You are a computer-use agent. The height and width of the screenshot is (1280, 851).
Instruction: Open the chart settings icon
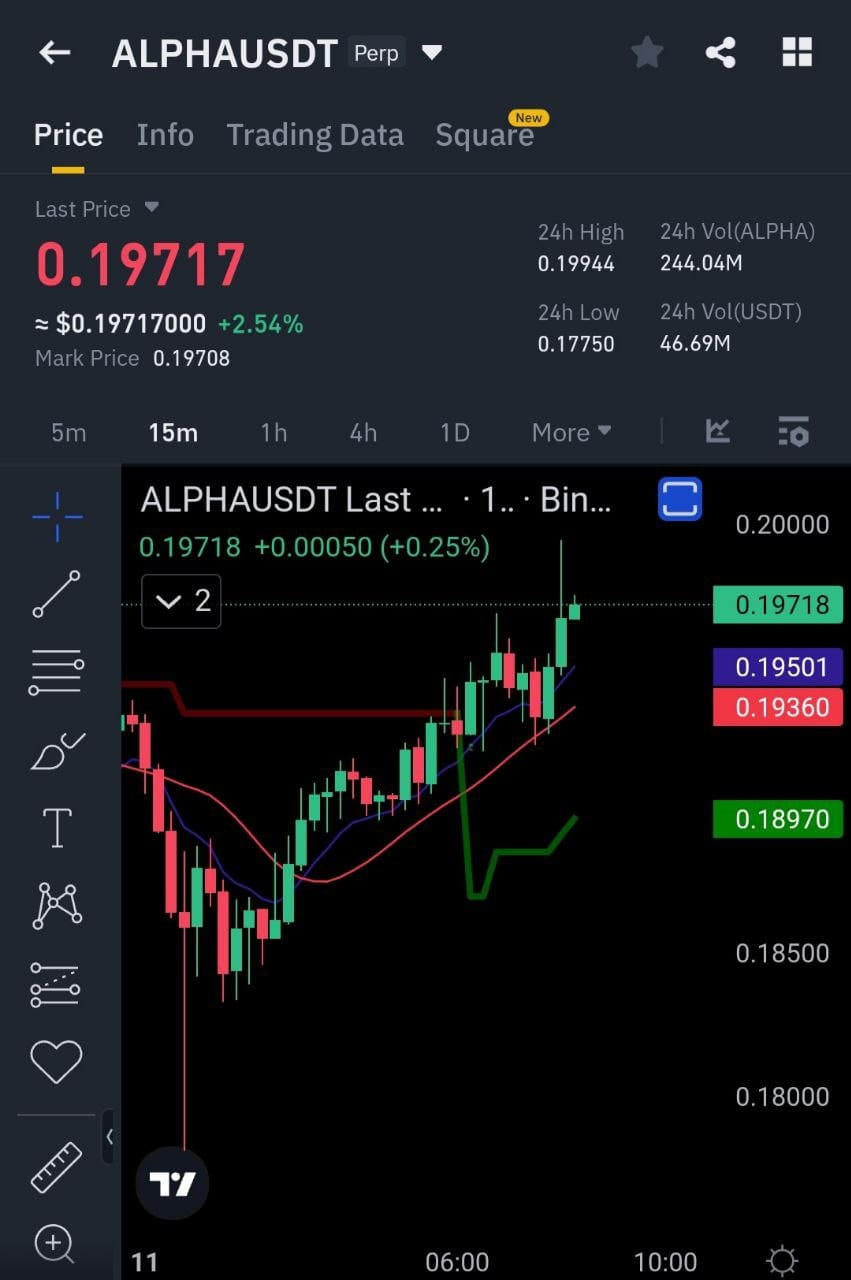coord(794,432)
